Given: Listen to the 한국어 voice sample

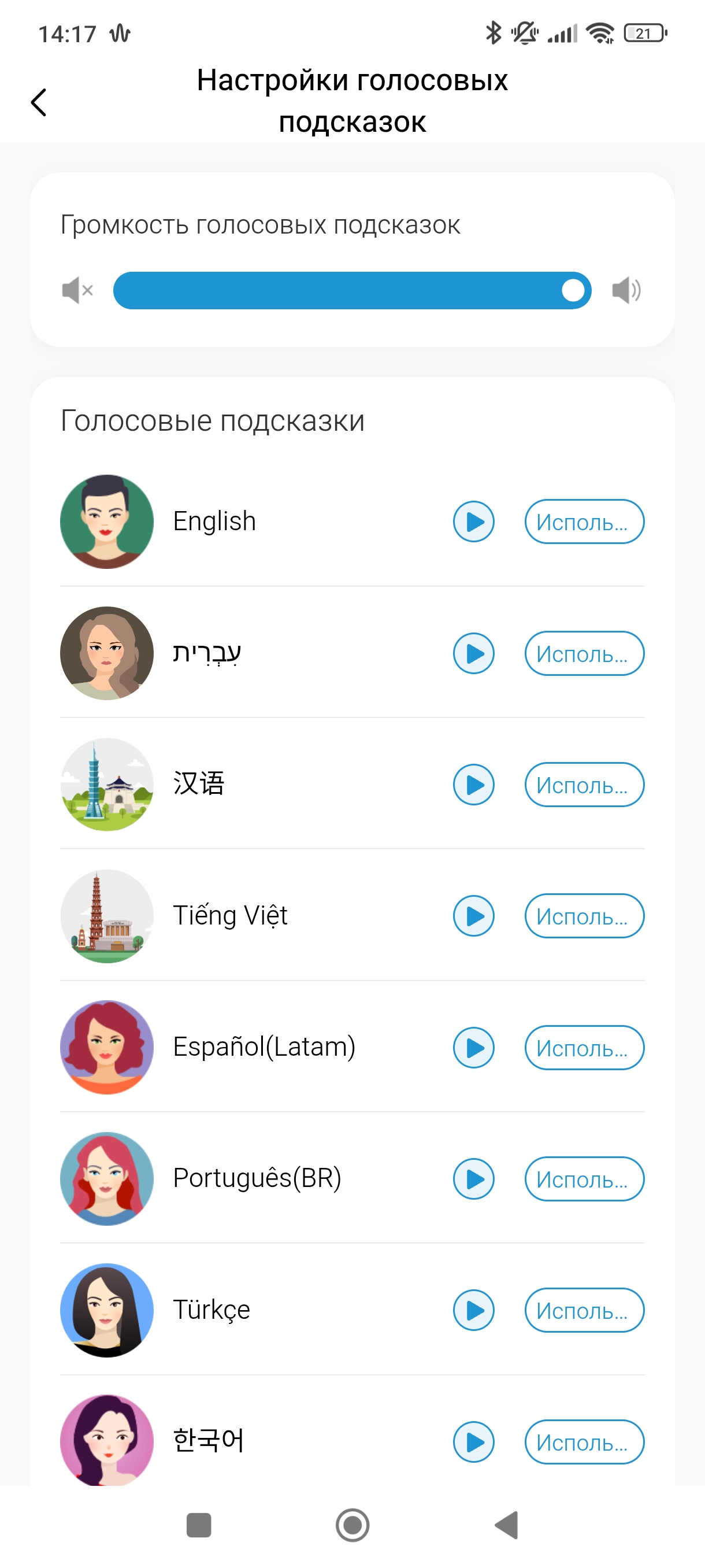Looking at the screenshot, I should (473, 1442).
